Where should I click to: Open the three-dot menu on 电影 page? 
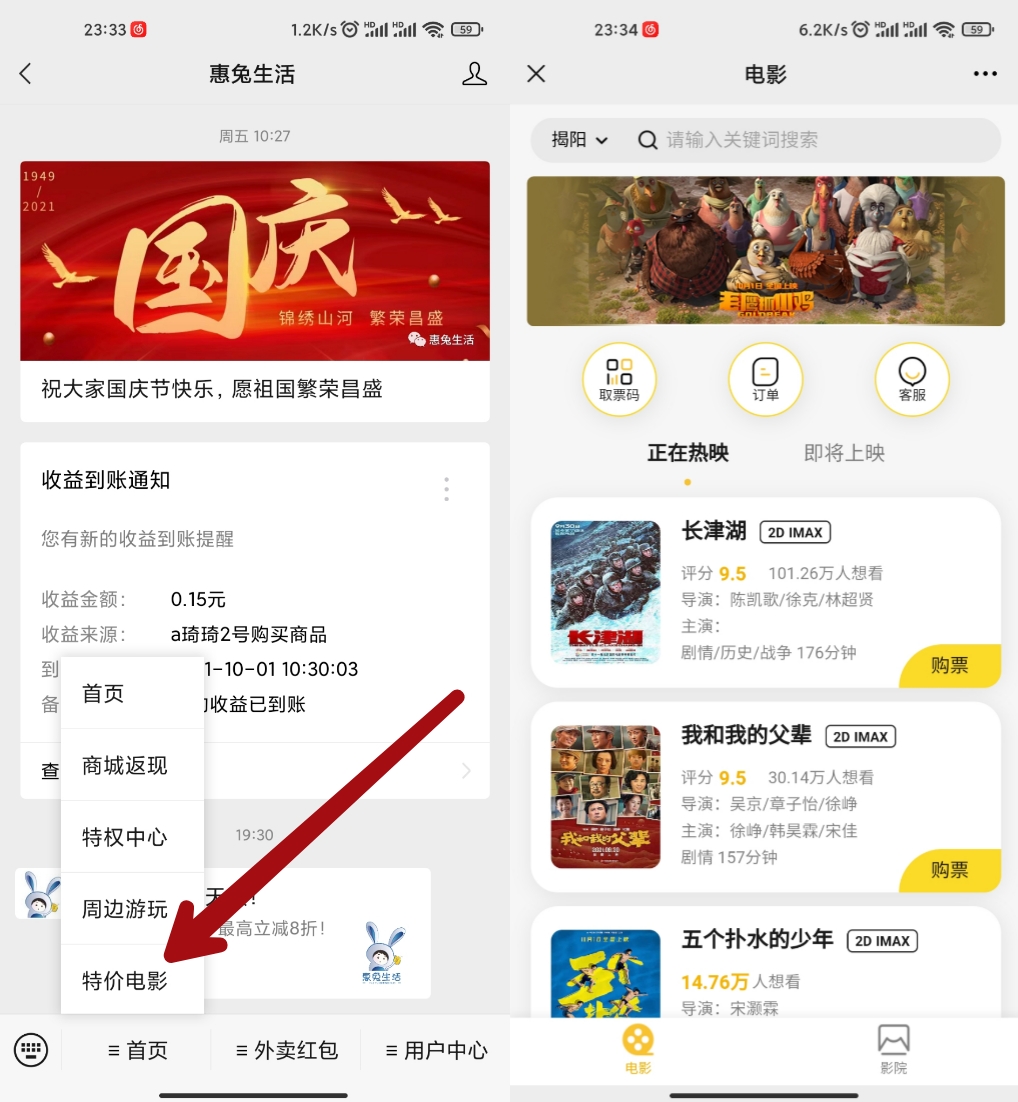985,73
